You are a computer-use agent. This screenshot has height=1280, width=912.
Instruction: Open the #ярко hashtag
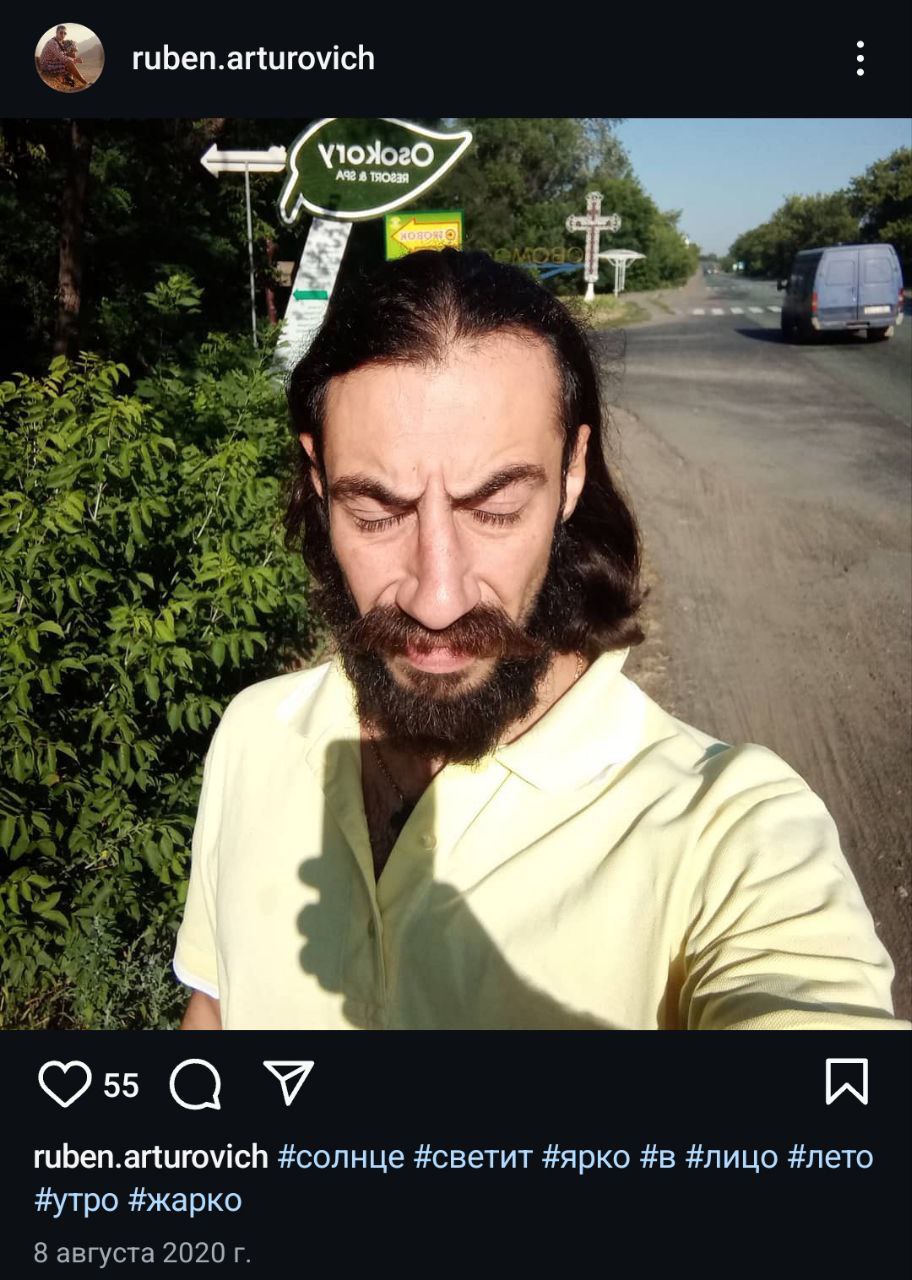coord(586,1157)
